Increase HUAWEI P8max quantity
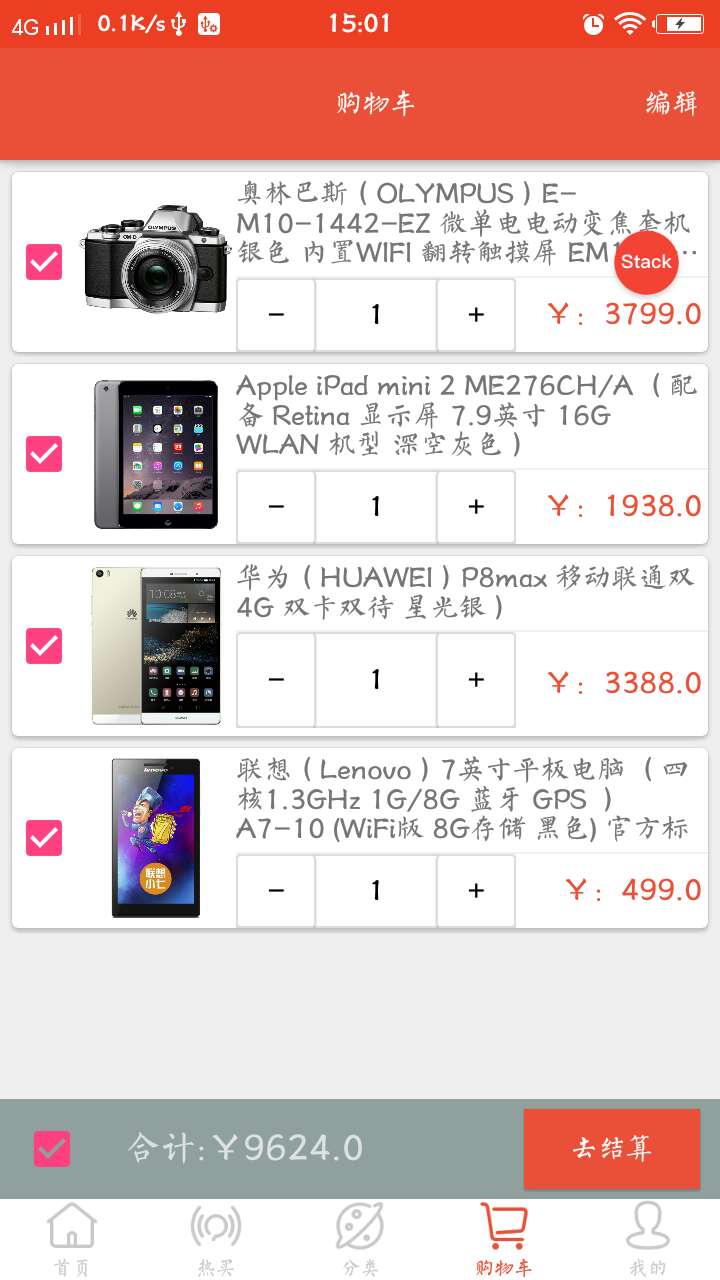The height and width of the screenshot is (1280, 720). point(476,680)
